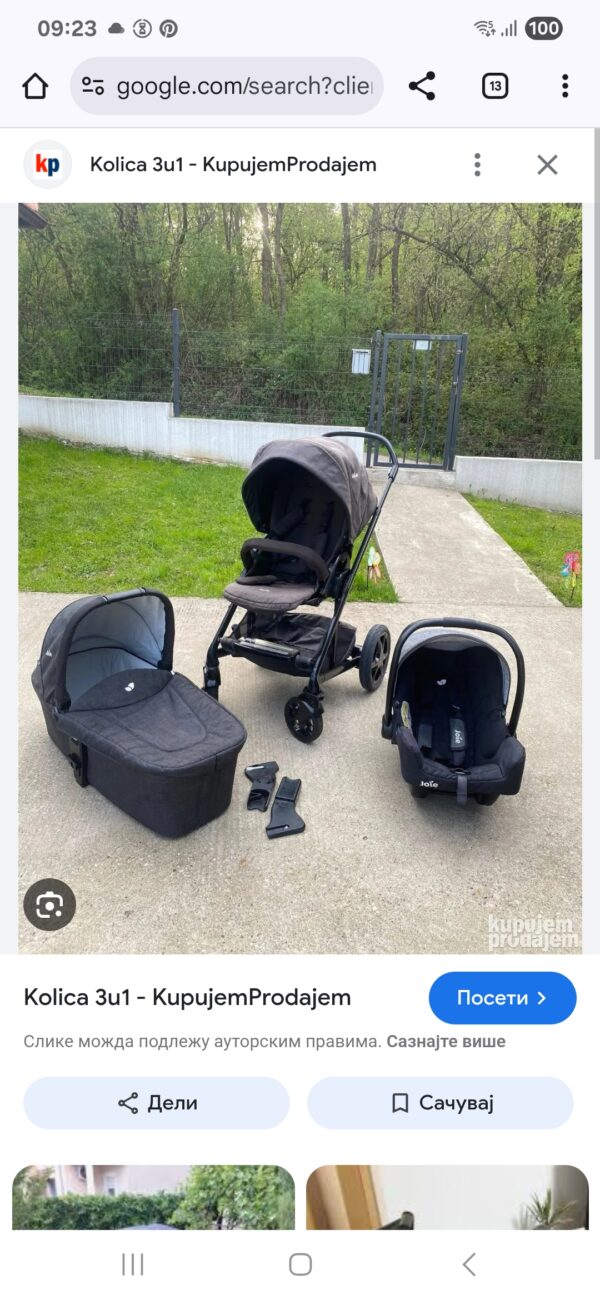Image resolution: width=600 pixels, height=1300 pixels.
Task: Tap Дели to share image
Action: pyautogui.click(x=157, y=1103)
